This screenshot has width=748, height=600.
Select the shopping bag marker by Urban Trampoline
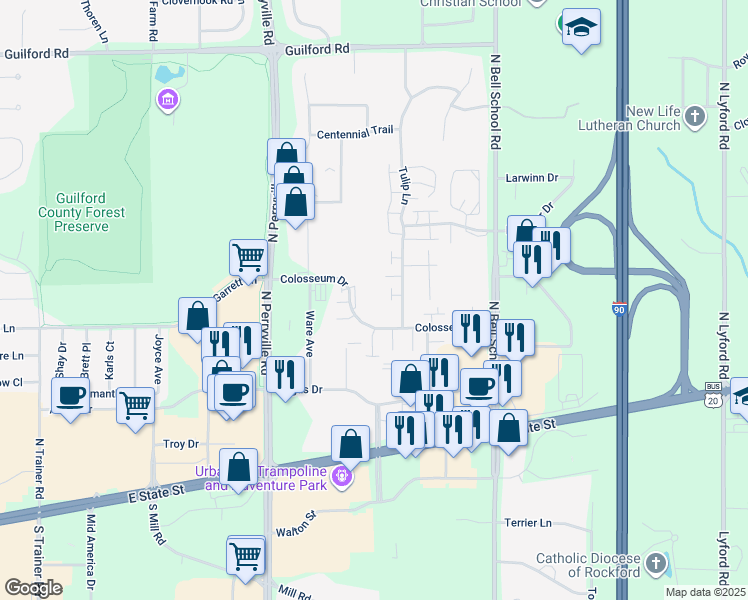(239, 467)
